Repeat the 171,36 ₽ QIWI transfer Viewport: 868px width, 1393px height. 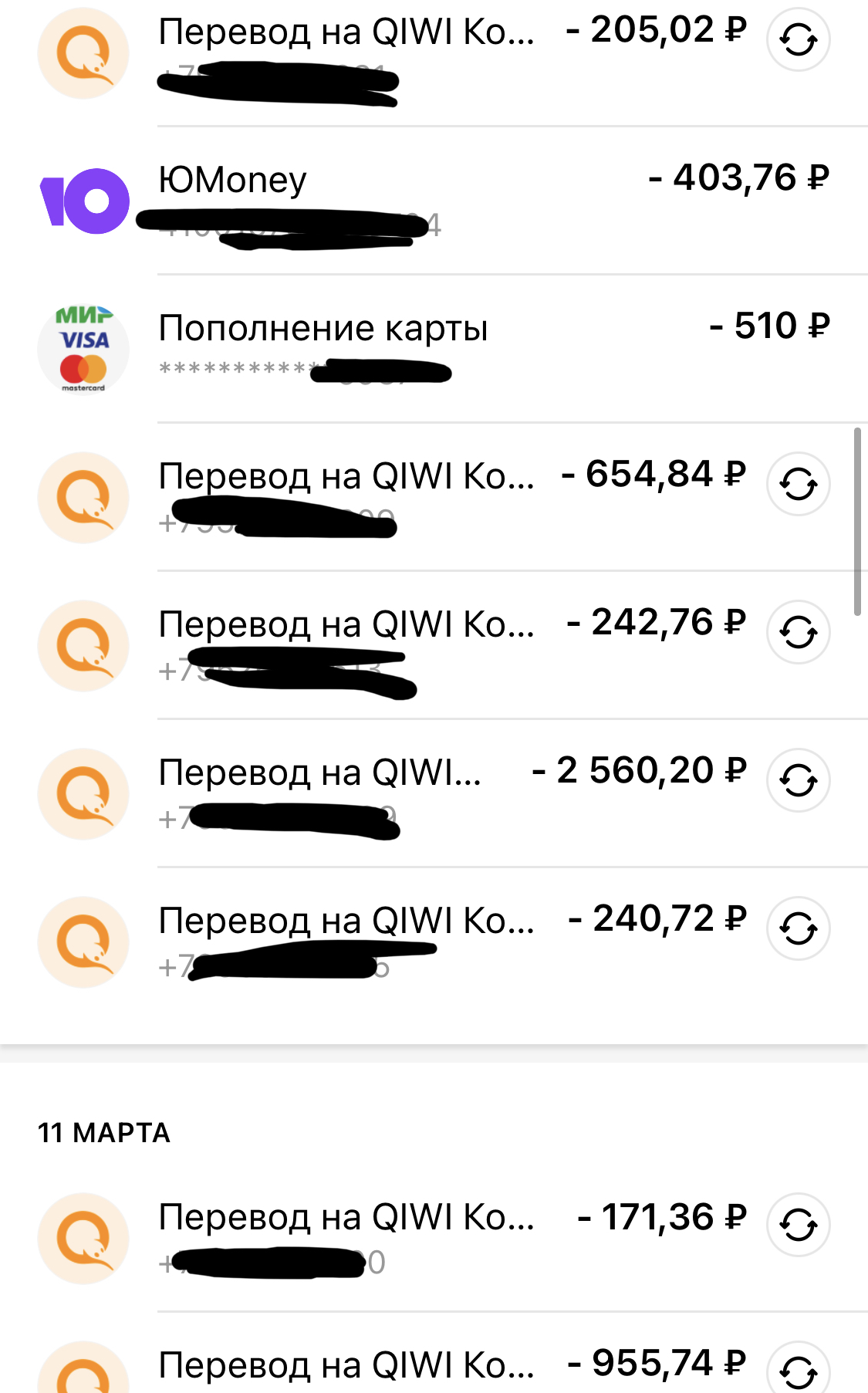coord(798,1224)
